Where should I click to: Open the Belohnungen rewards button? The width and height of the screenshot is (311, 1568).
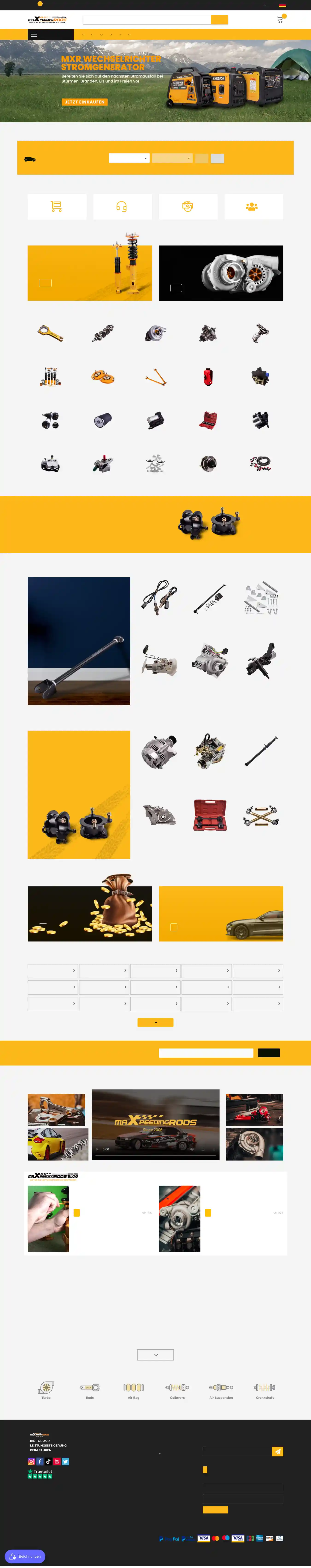(25, 1556)
